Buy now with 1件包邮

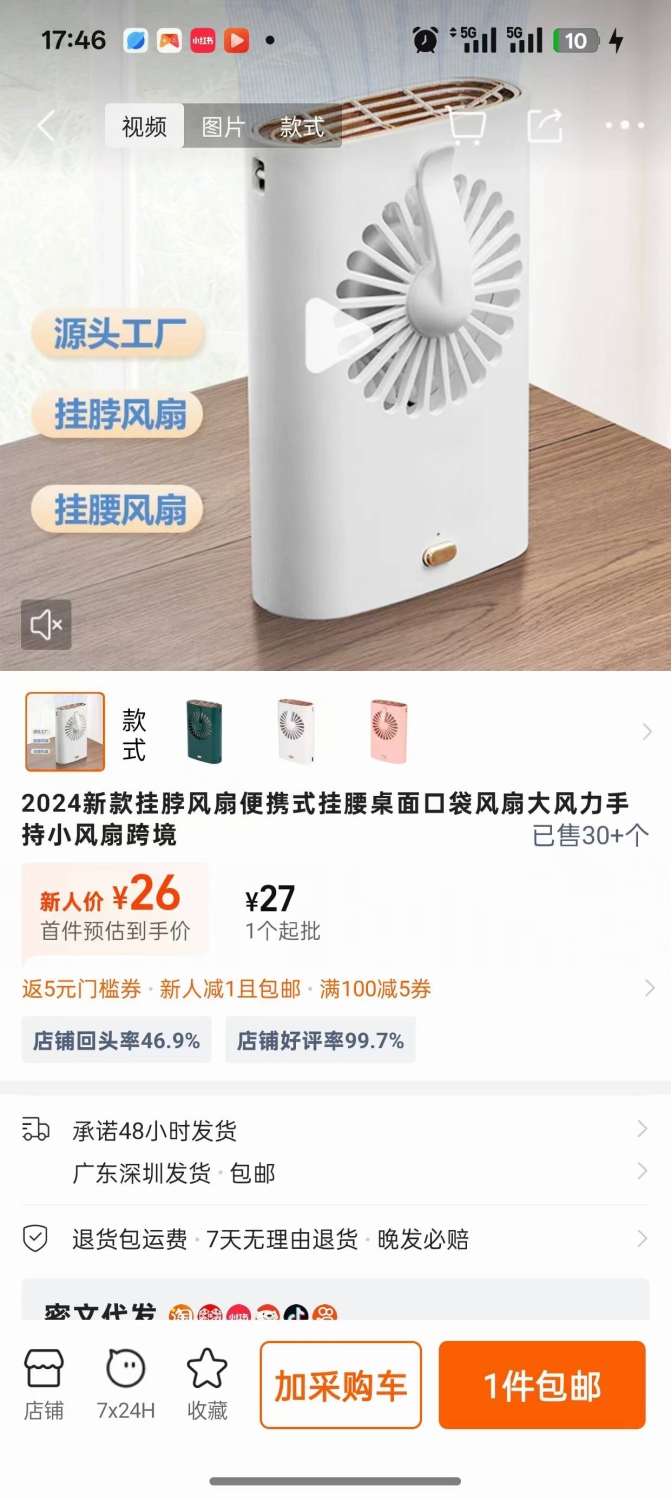click(x=542, y=1385)
